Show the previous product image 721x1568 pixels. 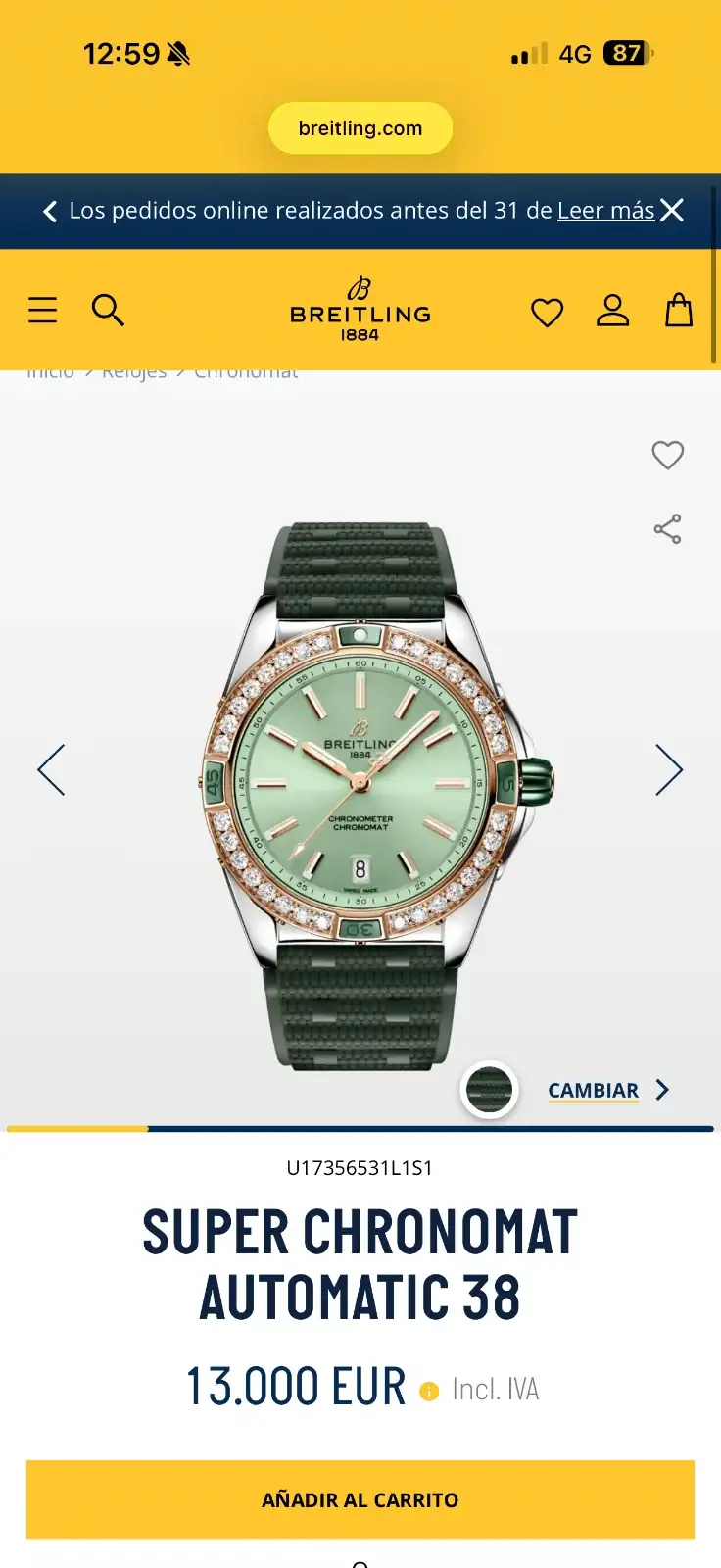click(51, 769)
